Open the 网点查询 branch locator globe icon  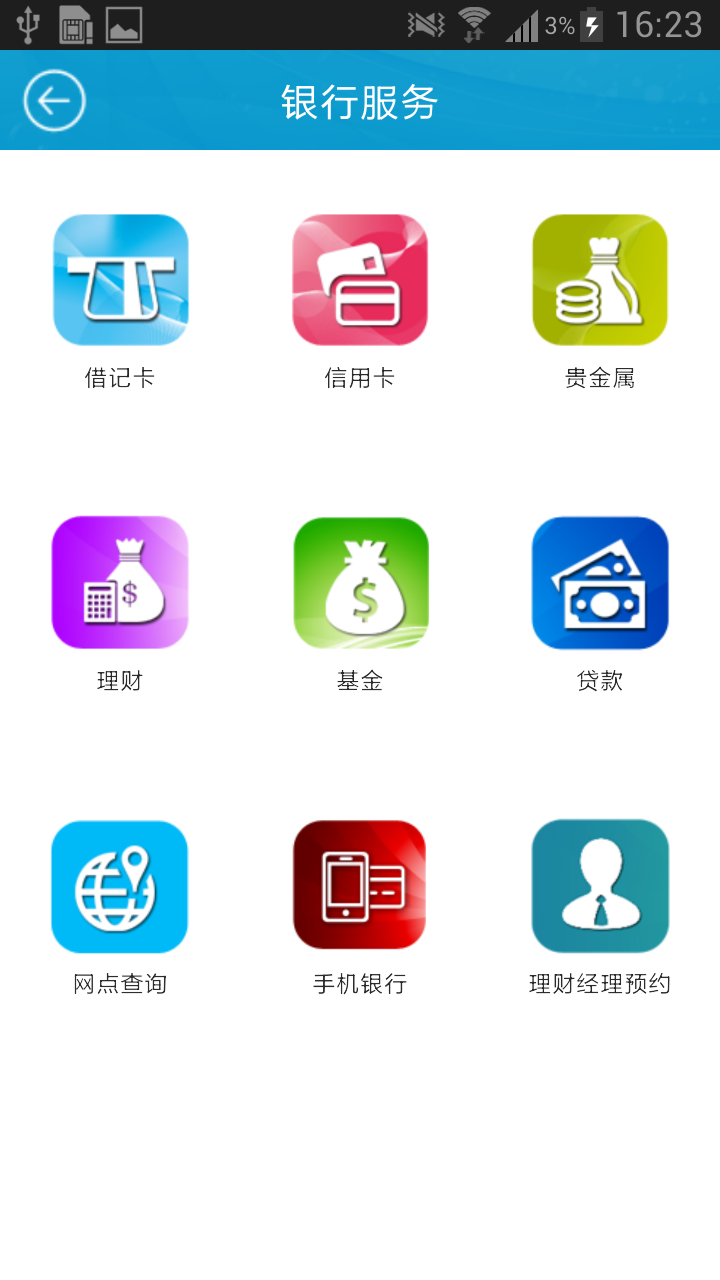click(120, 886)
